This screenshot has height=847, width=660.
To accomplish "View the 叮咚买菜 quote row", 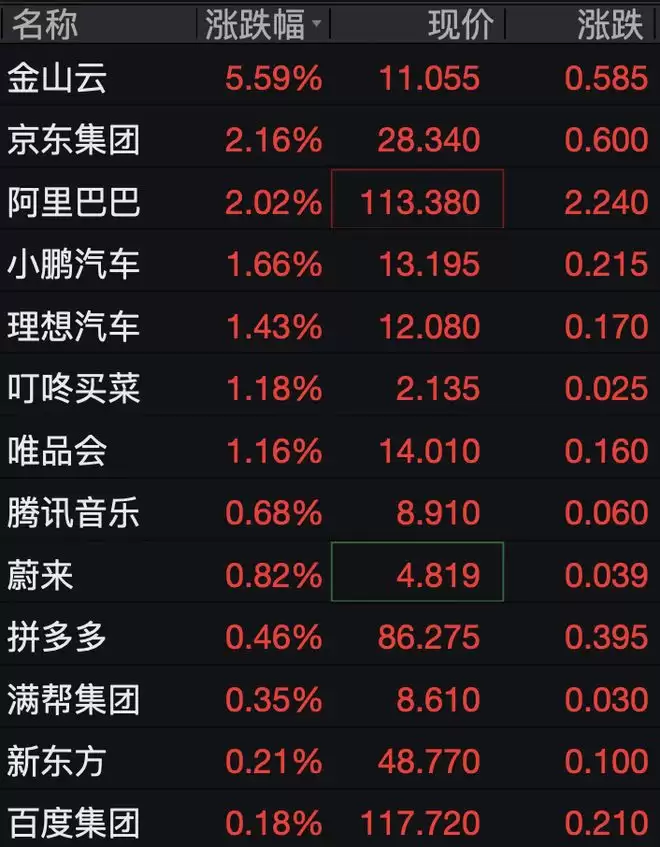I will tap(330, 388).
